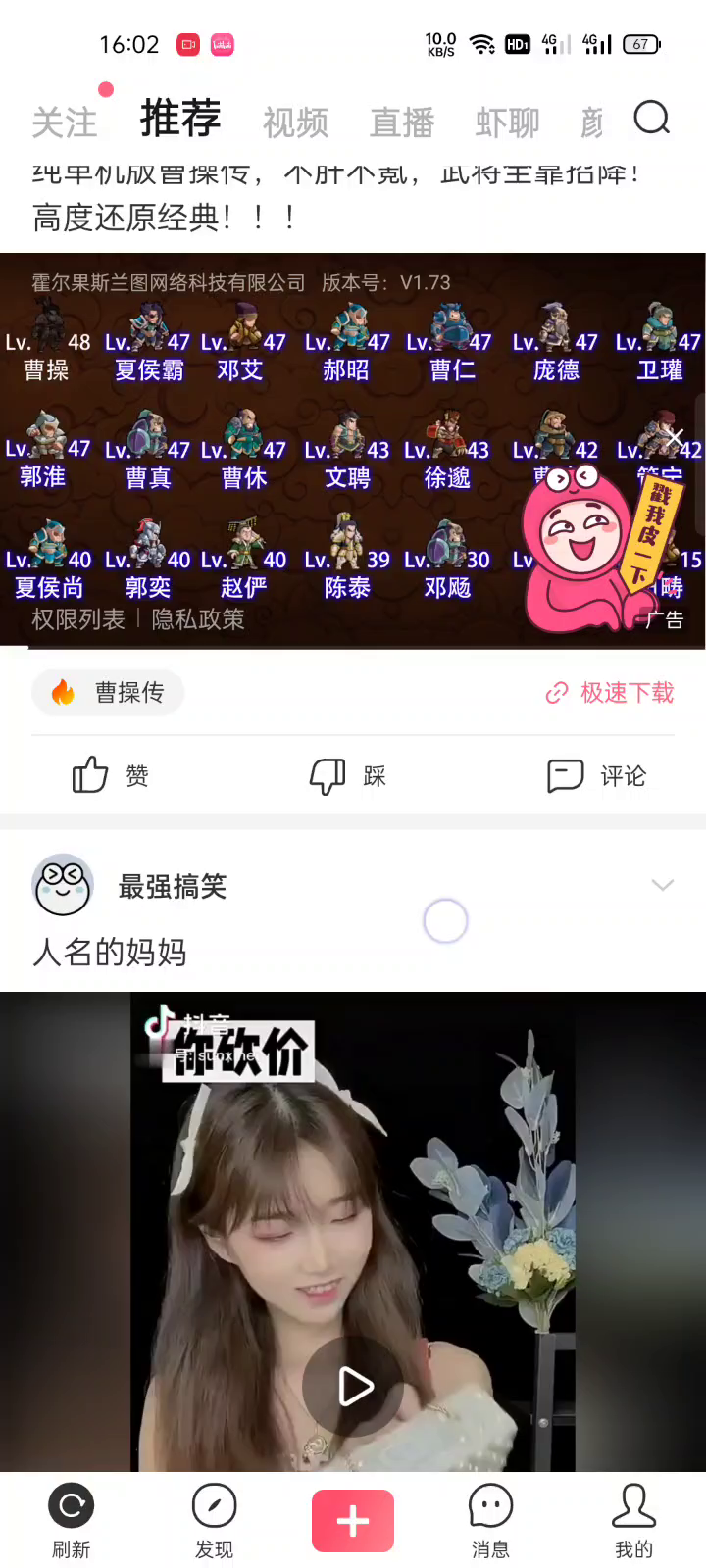Open the 权限列表 link
Viewport: 706px width, 1568px height.
[x=78, y=619]
